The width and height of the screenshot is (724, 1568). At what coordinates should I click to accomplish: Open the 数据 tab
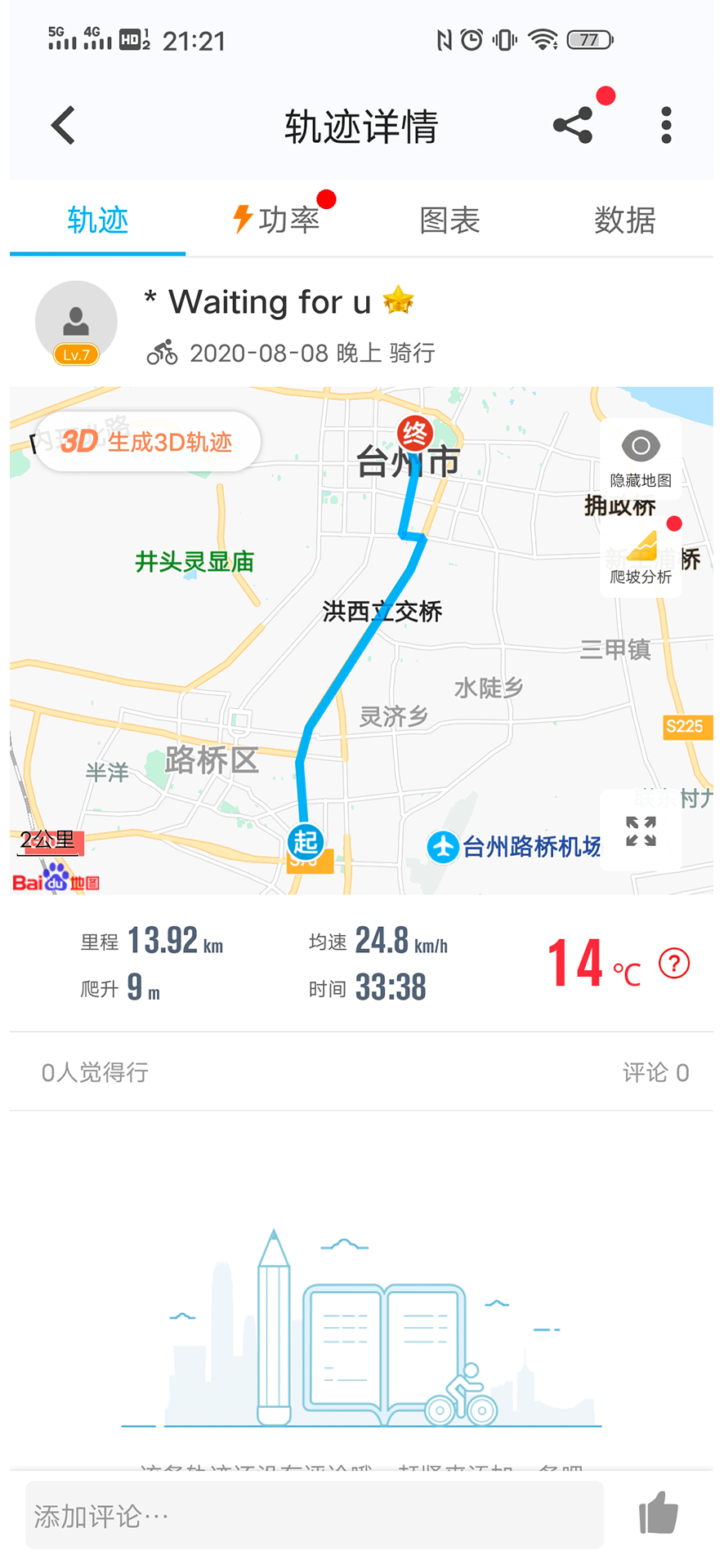tap(624, 220)
